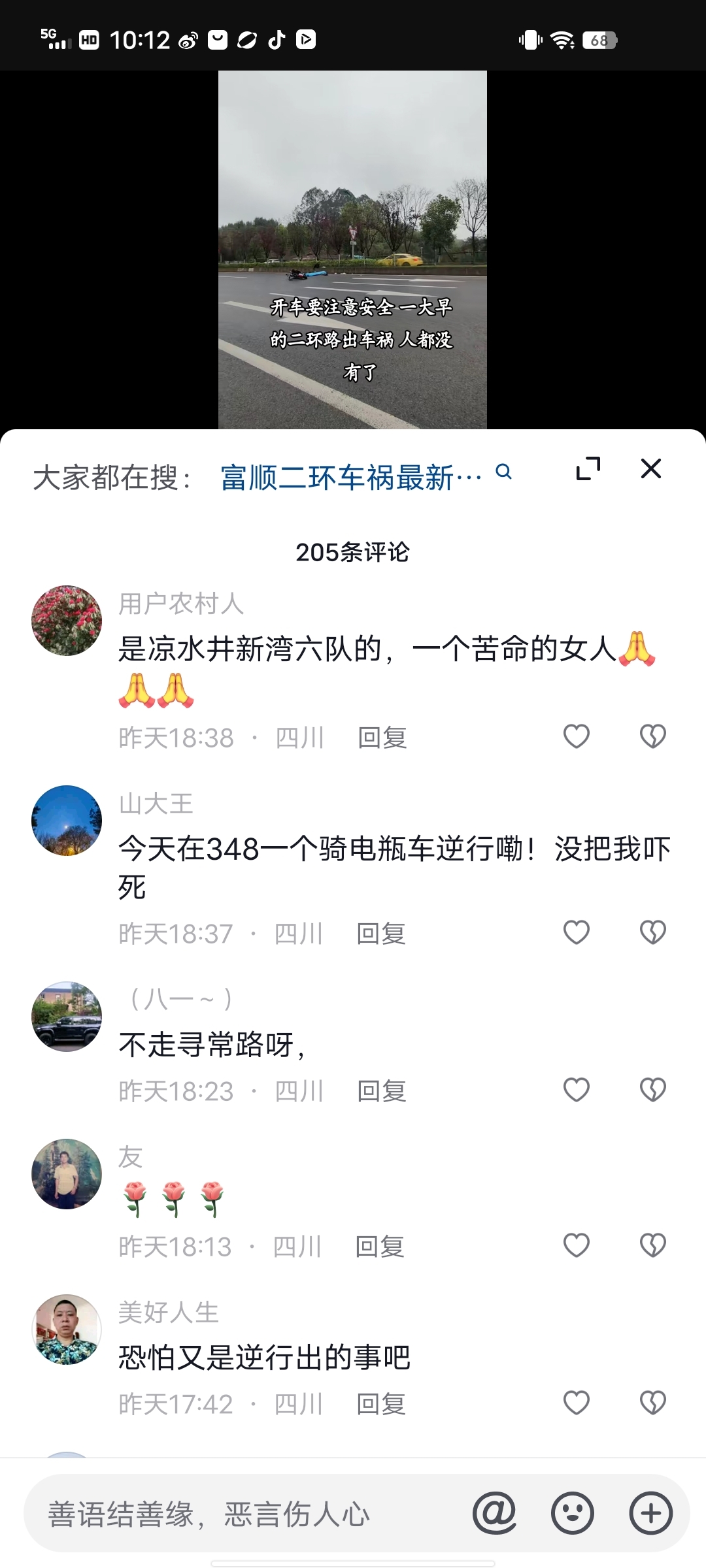Dislike the comment 不走寻常路呀

(x=652, y=1090)
